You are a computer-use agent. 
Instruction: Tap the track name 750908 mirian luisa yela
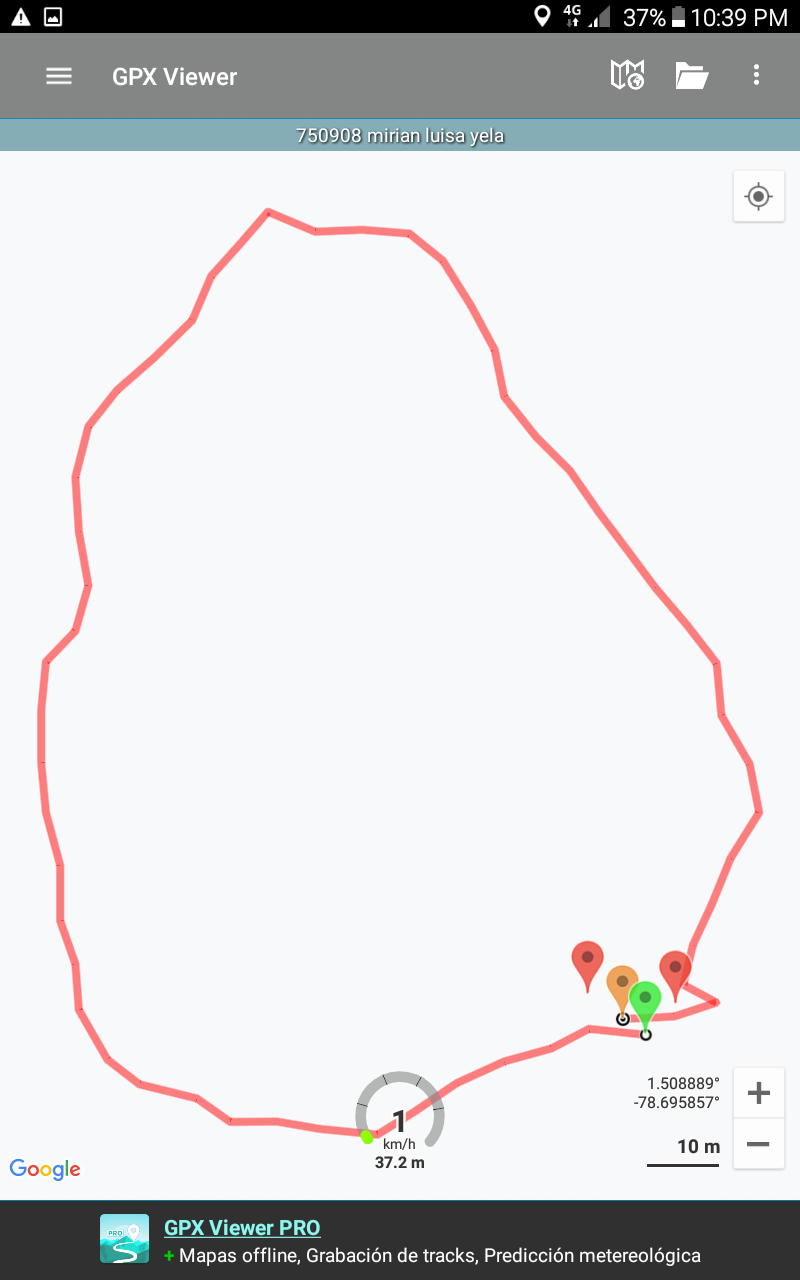[400, 136]
